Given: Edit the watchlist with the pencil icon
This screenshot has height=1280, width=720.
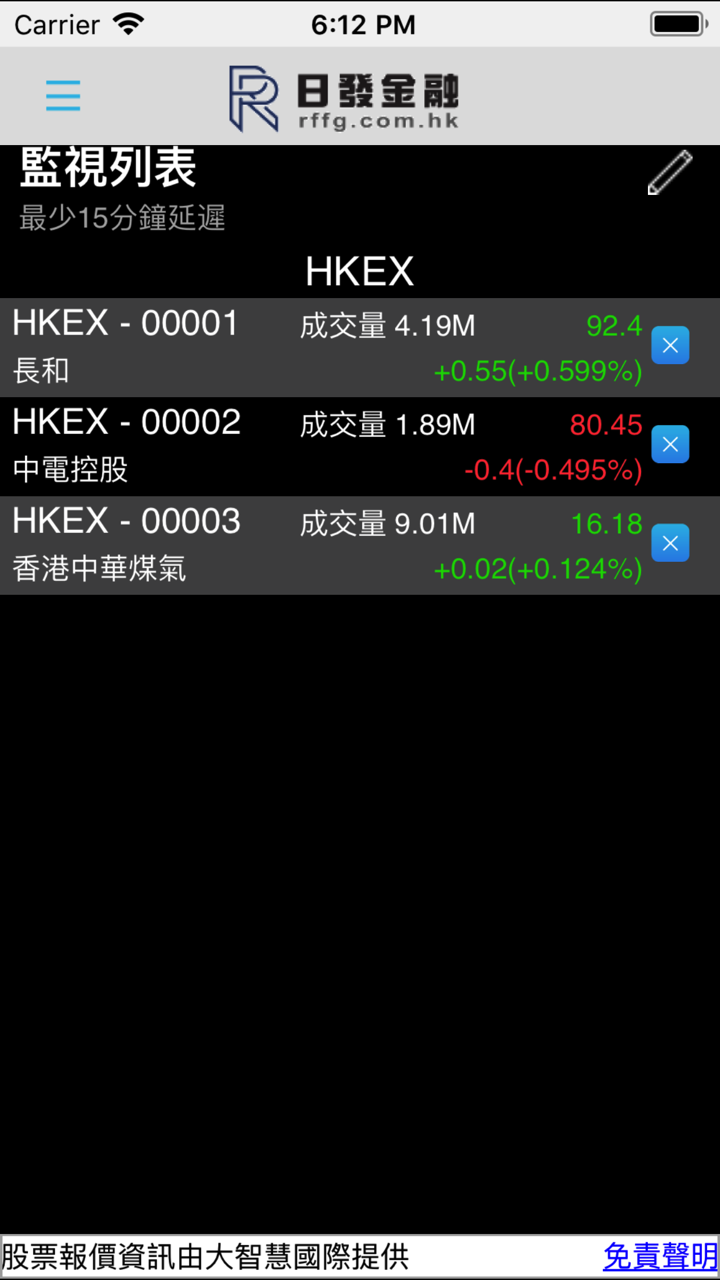Looking at the screenshot, I should (669, 172).
